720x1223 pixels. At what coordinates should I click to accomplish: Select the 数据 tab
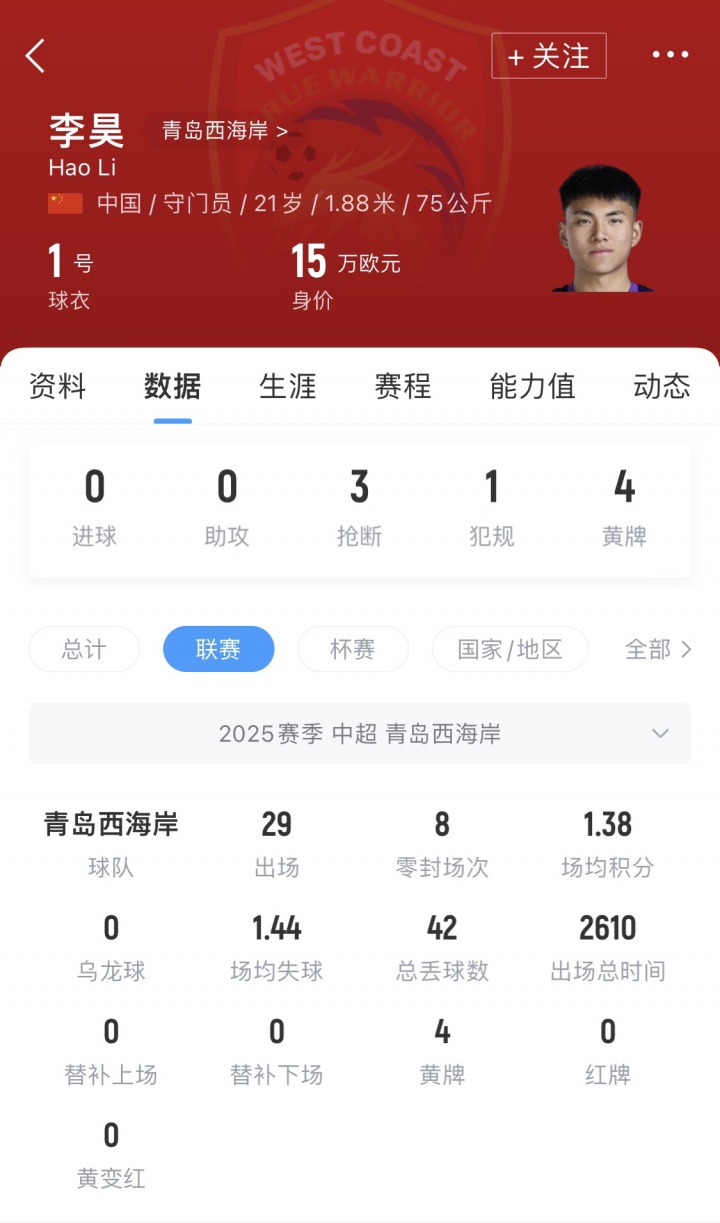click(x=172, y=386)
